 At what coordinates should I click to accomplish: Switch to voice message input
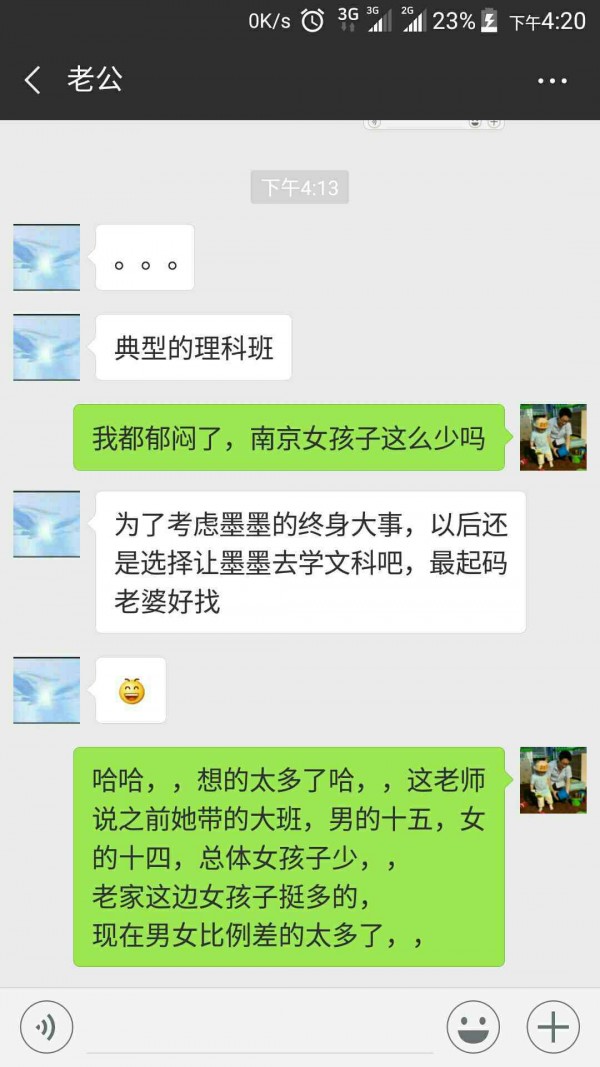click(46, 1027)
